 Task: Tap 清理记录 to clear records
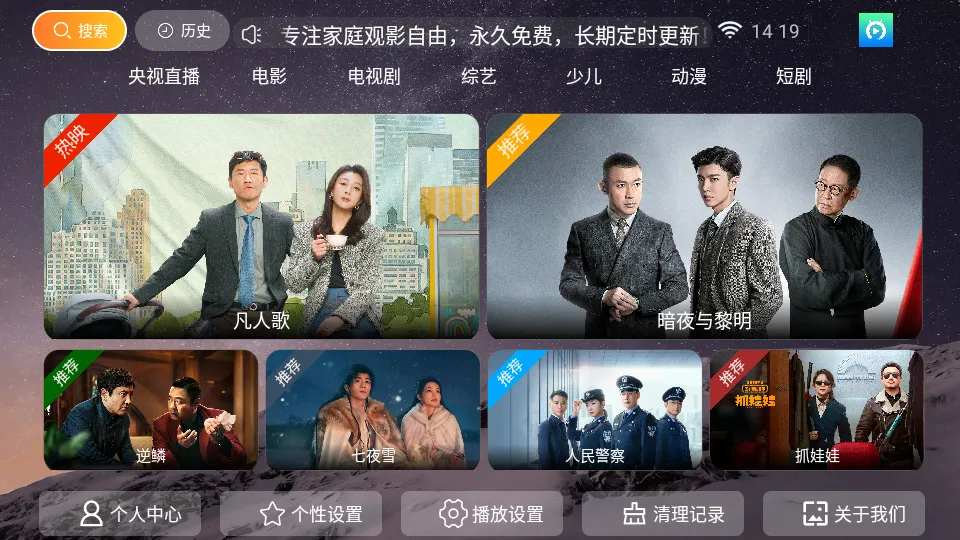tap(663, 514)
